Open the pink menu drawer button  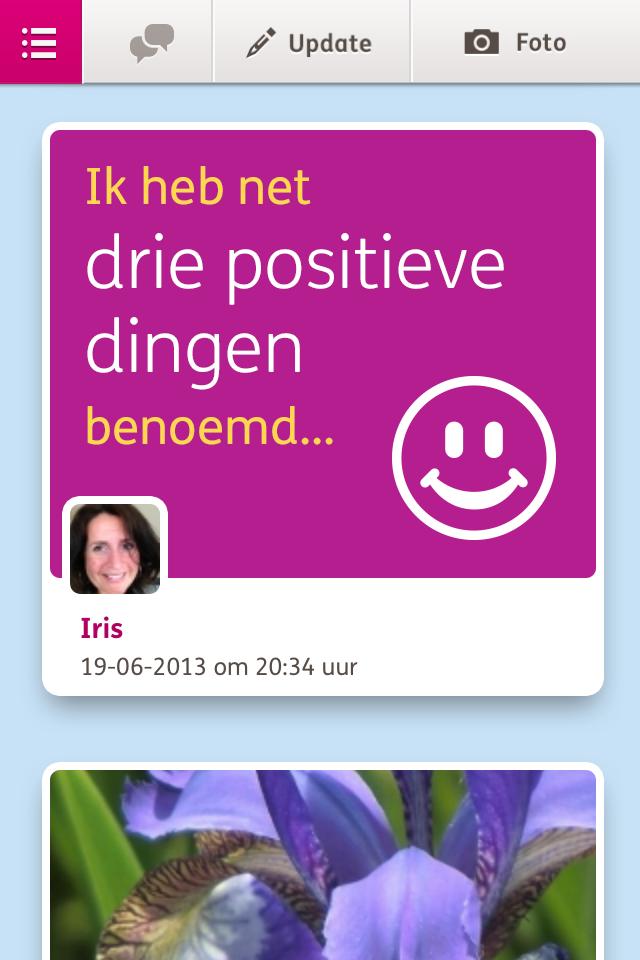click(40, 42)
